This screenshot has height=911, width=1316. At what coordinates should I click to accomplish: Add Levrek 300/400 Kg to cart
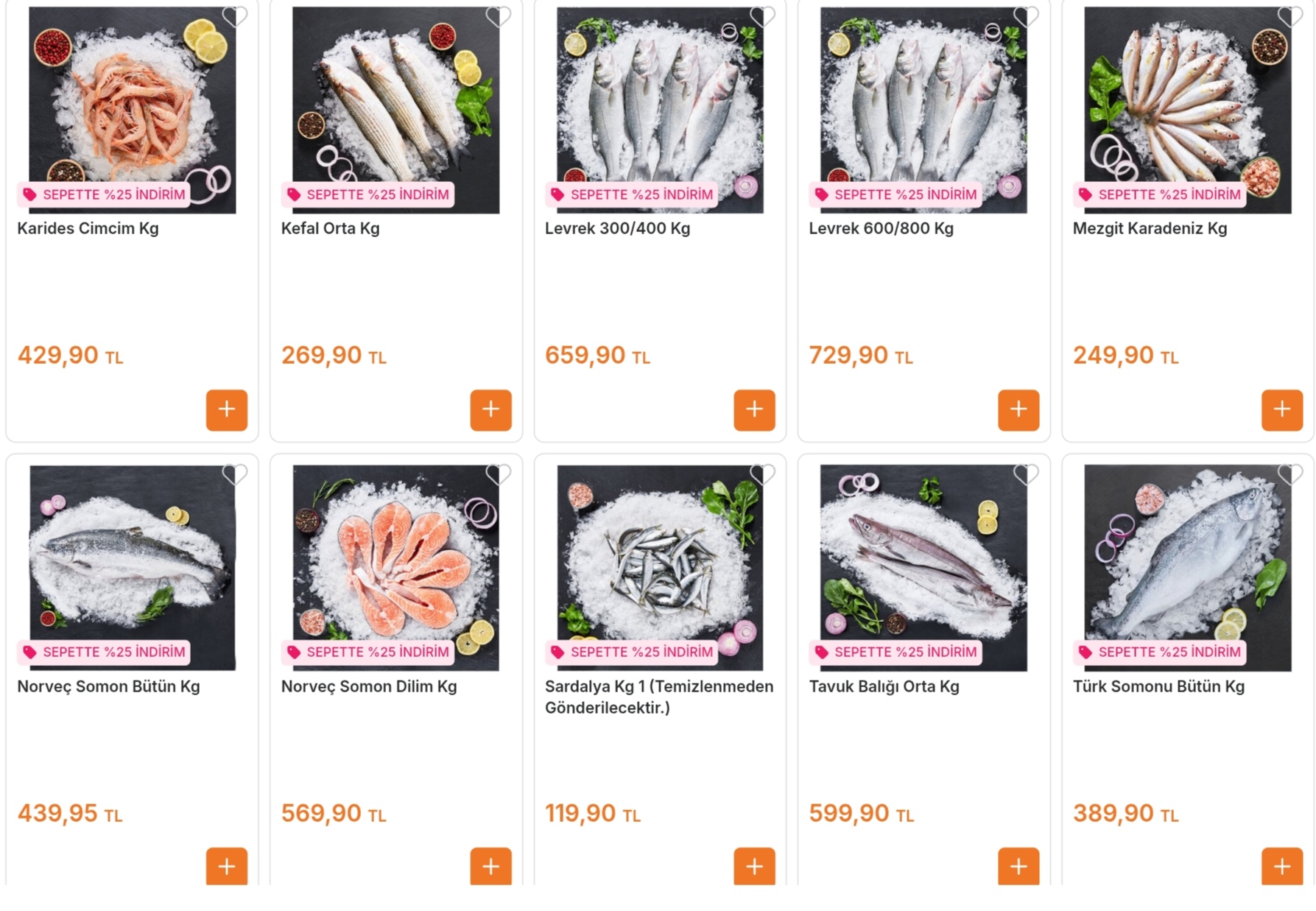[x=754, y=409]
